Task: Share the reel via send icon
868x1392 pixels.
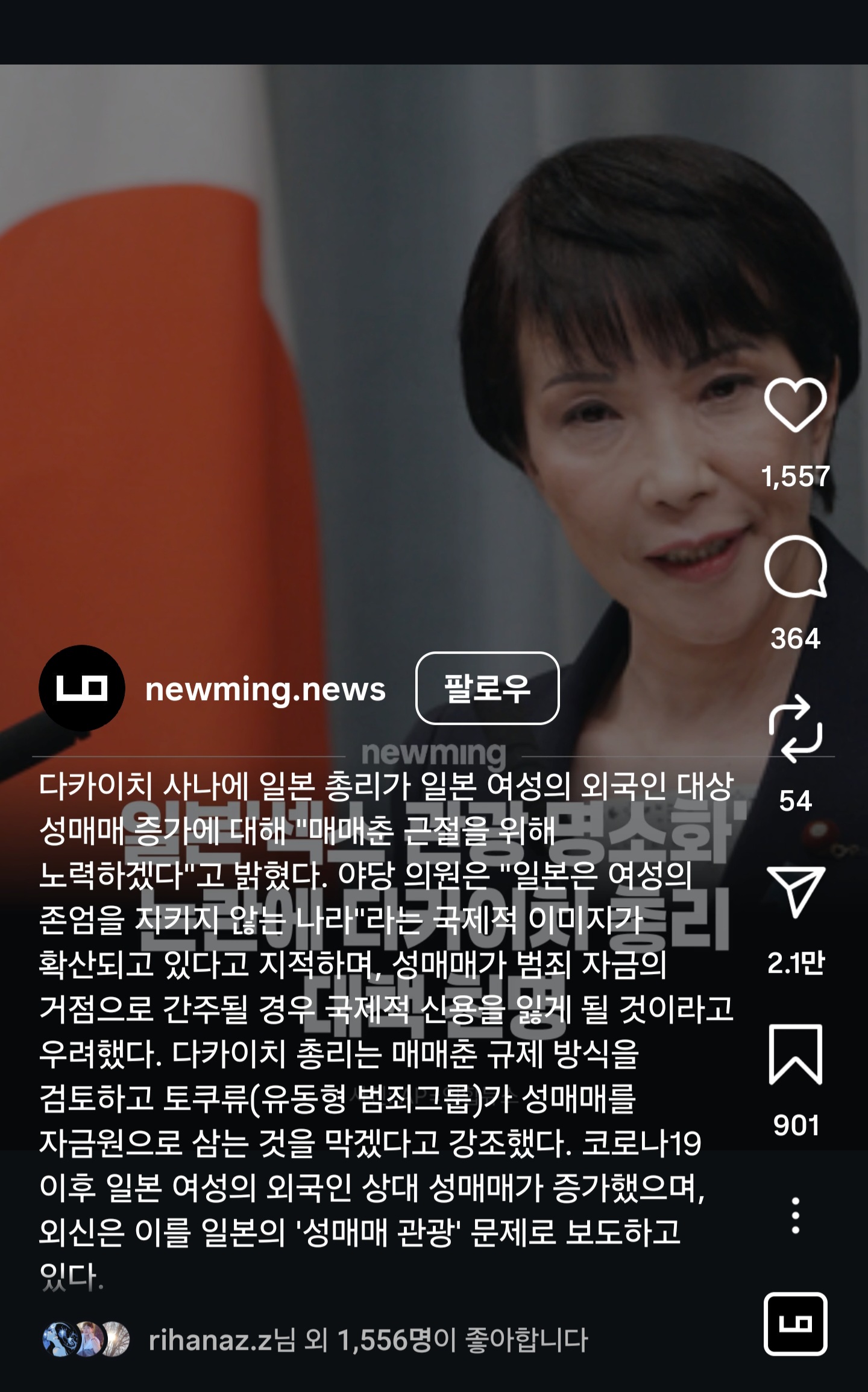Action: tap(795, 891)
